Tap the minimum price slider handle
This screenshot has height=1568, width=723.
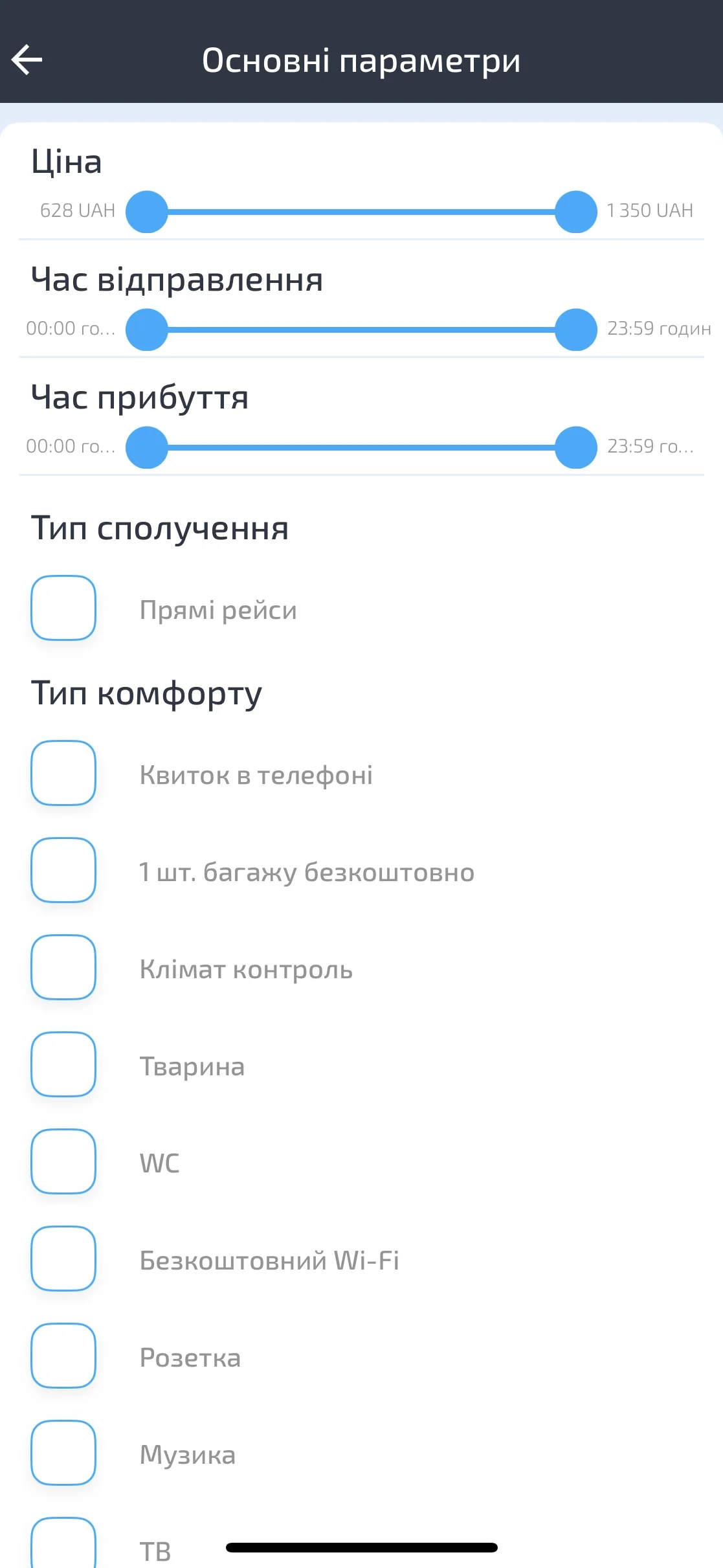147,212
